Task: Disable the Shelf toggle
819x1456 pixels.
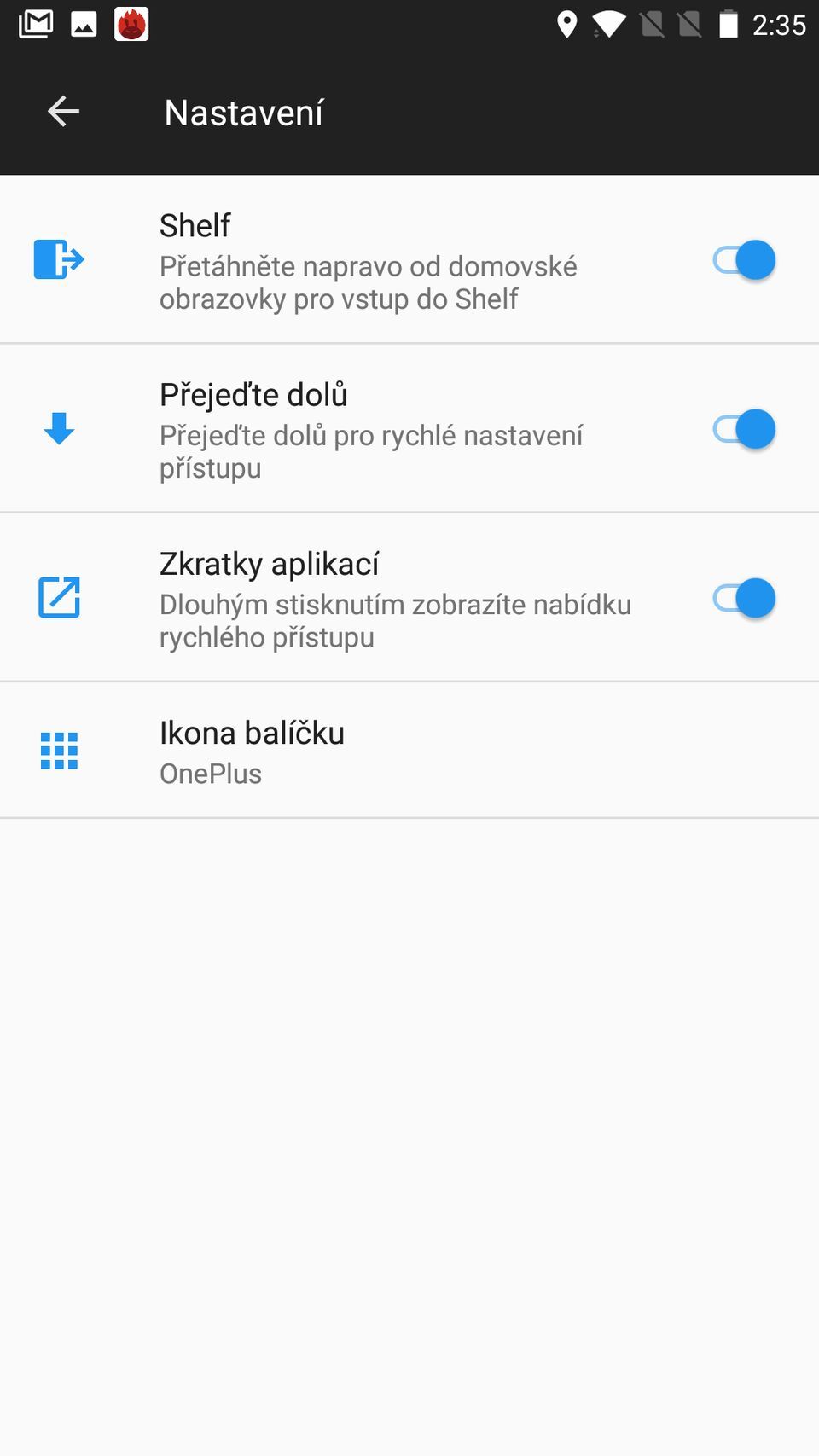Action: click(744, 259)
